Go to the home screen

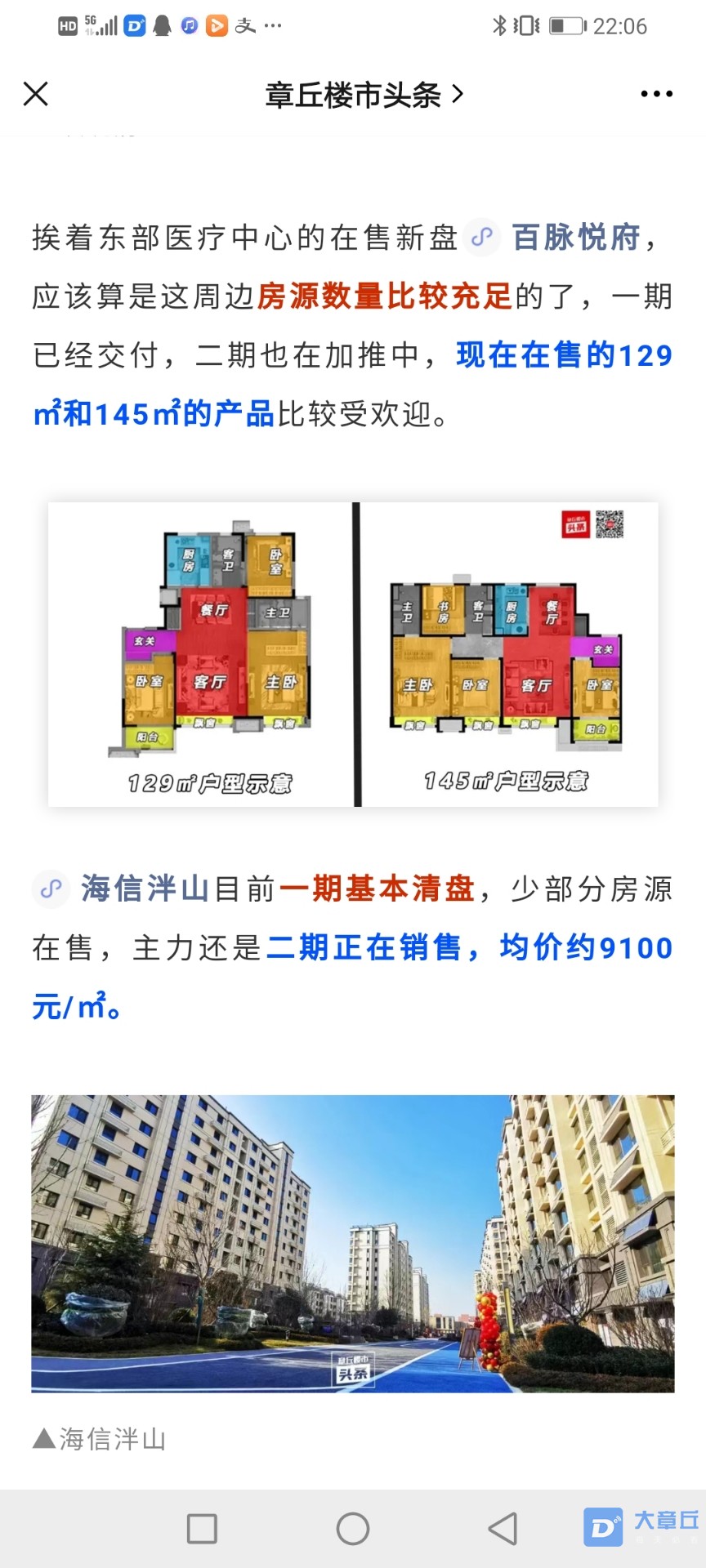point(353,1528)
